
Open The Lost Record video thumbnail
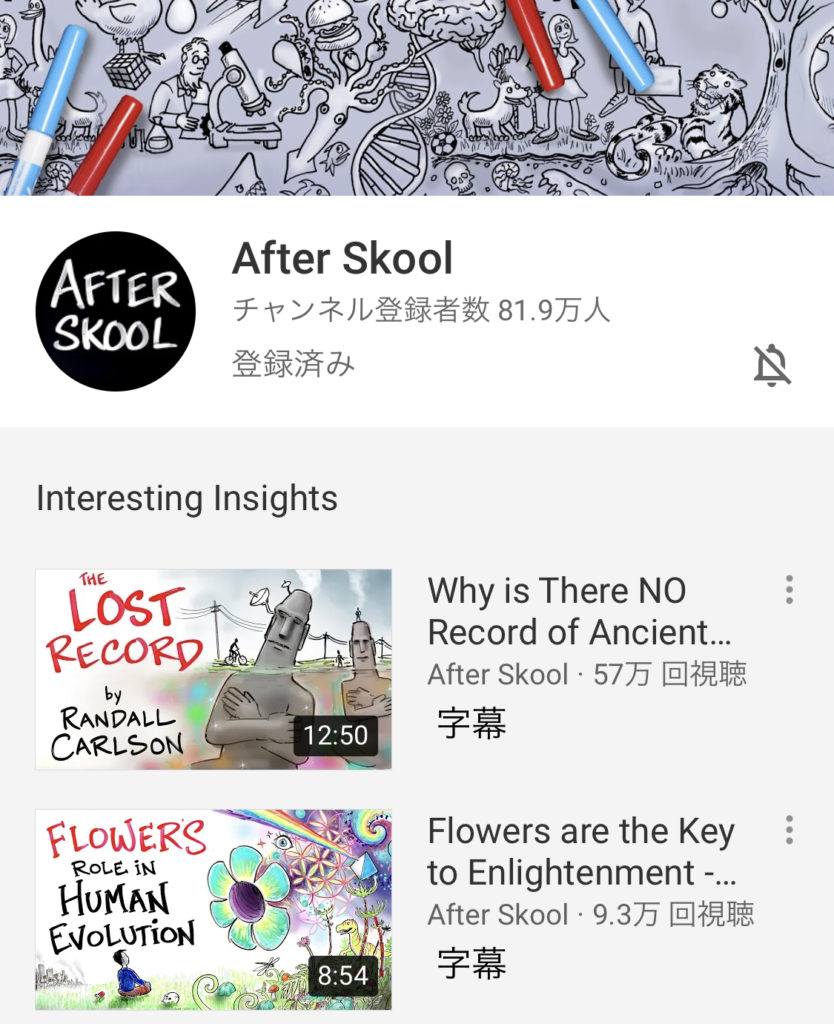pyautogui.click(x=213, y=669)
